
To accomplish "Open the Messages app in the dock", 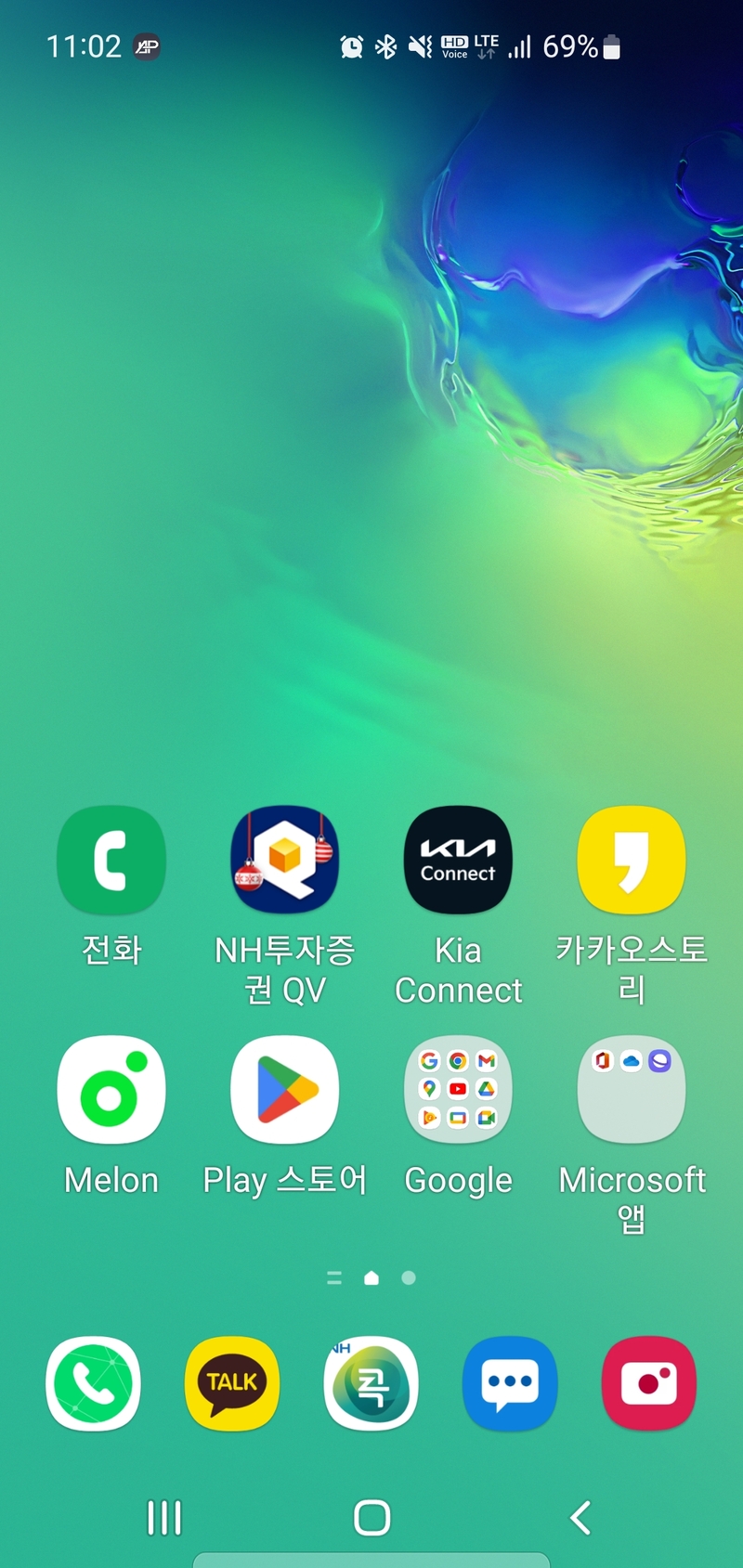I will tap(510, 1383).
